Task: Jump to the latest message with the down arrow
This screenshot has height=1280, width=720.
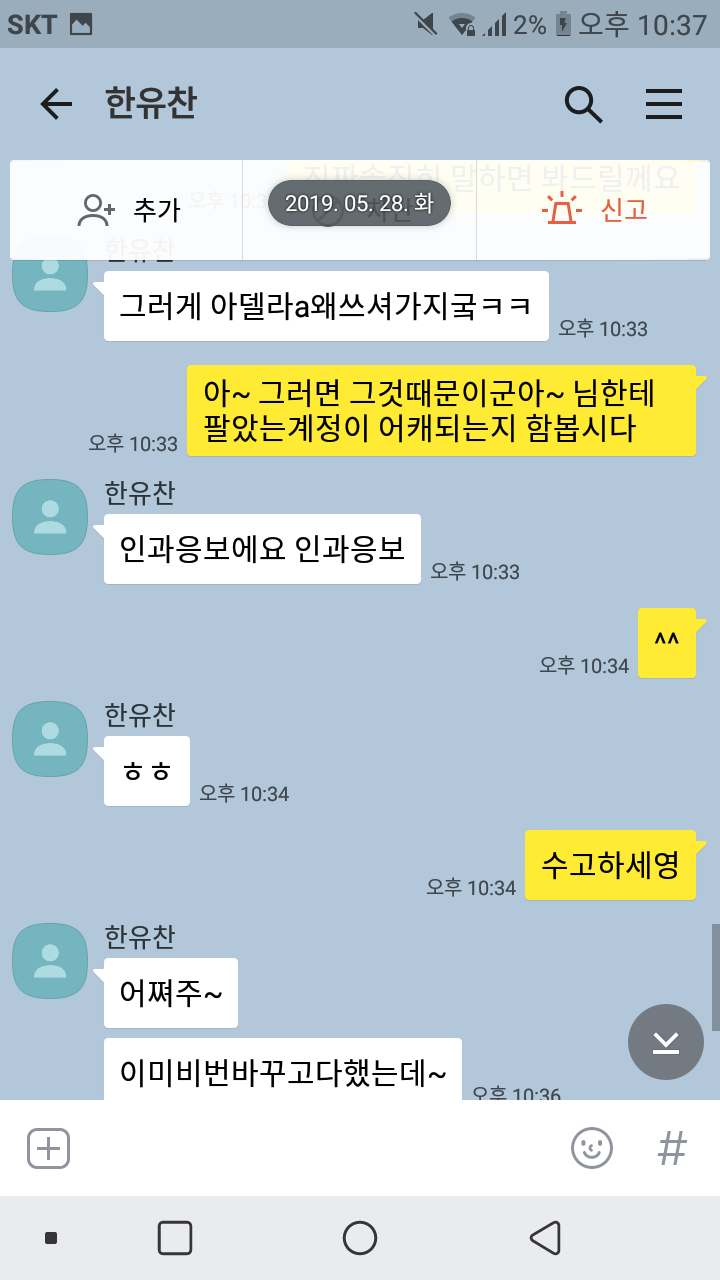Action: [666, 1042]
